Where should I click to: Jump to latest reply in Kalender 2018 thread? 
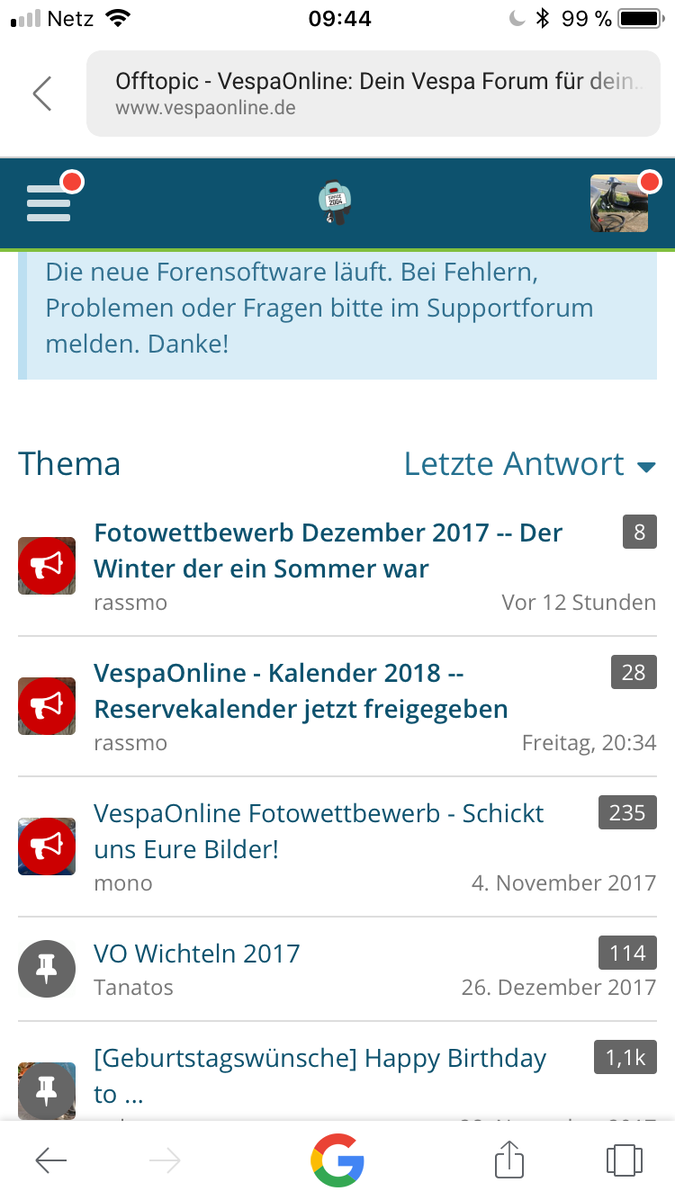[x=589, y=743]
